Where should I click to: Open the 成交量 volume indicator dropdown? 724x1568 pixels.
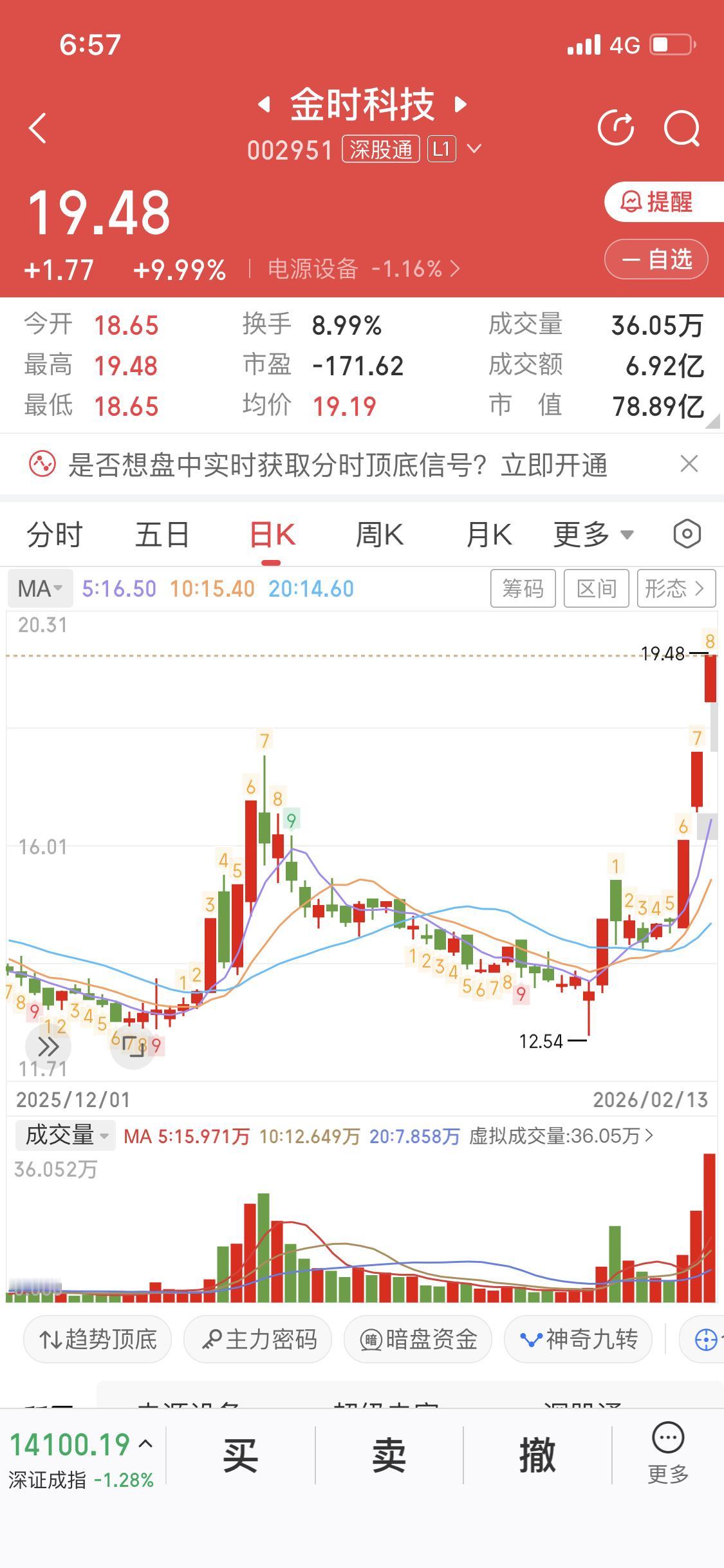pyautogui.click(x=63, y=1135)
